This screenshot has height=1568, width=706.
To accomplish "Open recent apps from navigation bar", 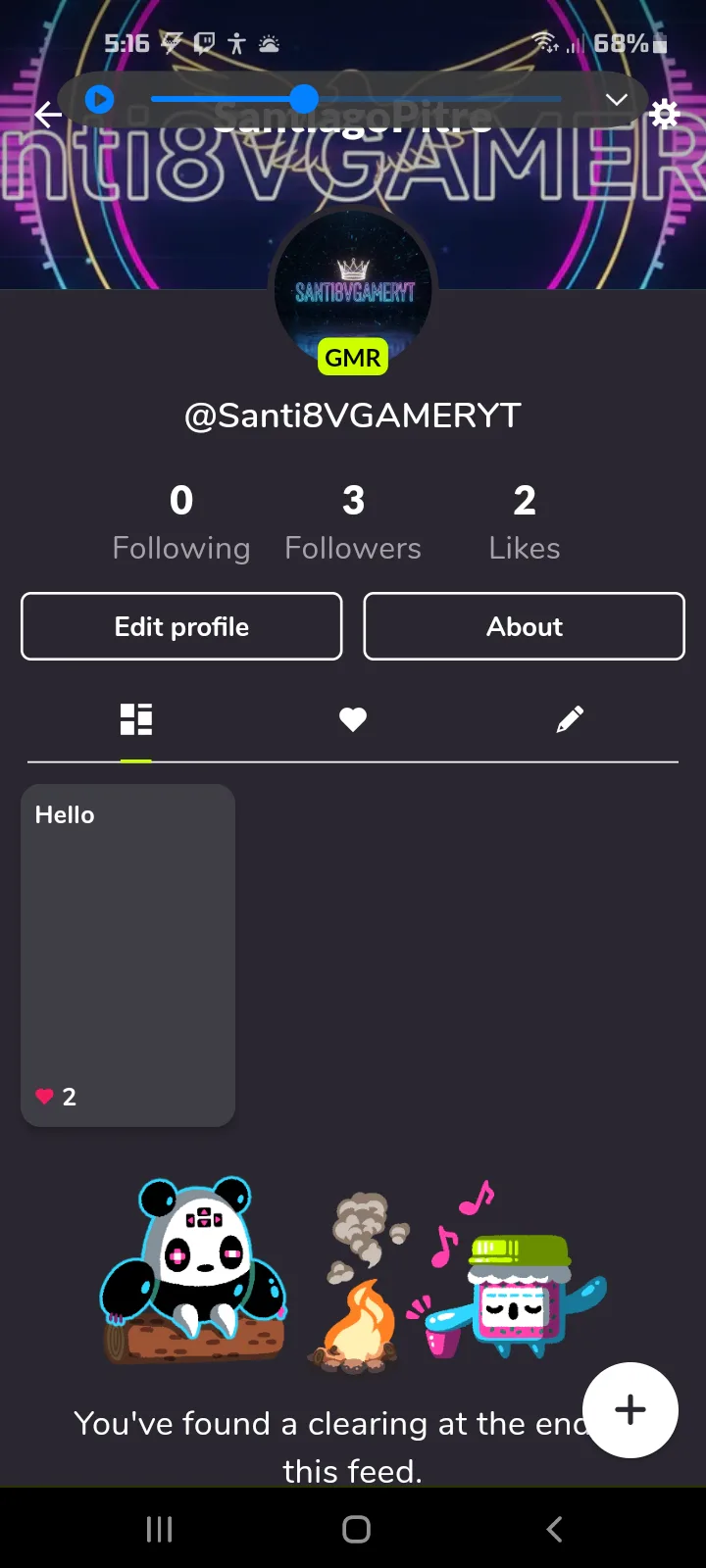I will 159,1529.
